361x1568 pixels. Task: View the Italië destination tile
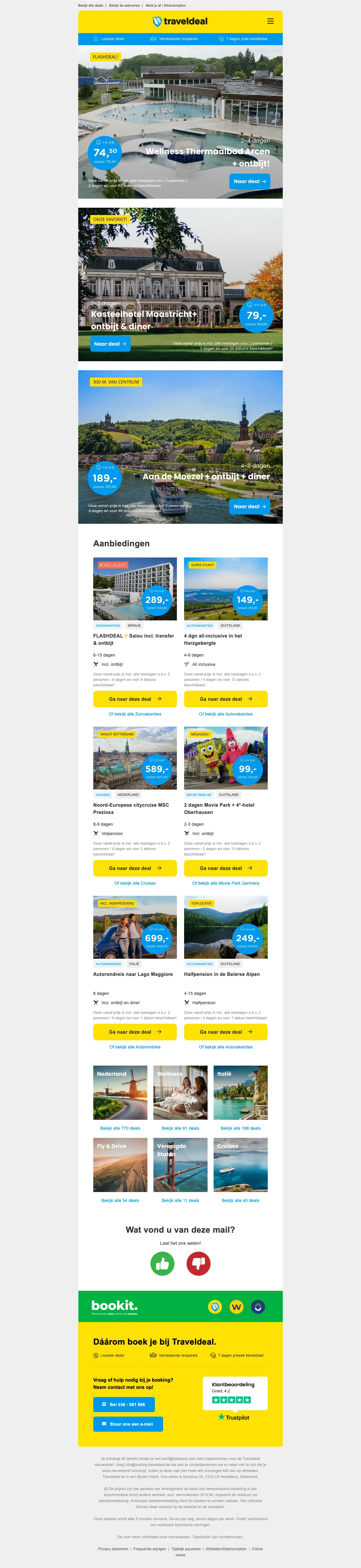pos(240,1093)
